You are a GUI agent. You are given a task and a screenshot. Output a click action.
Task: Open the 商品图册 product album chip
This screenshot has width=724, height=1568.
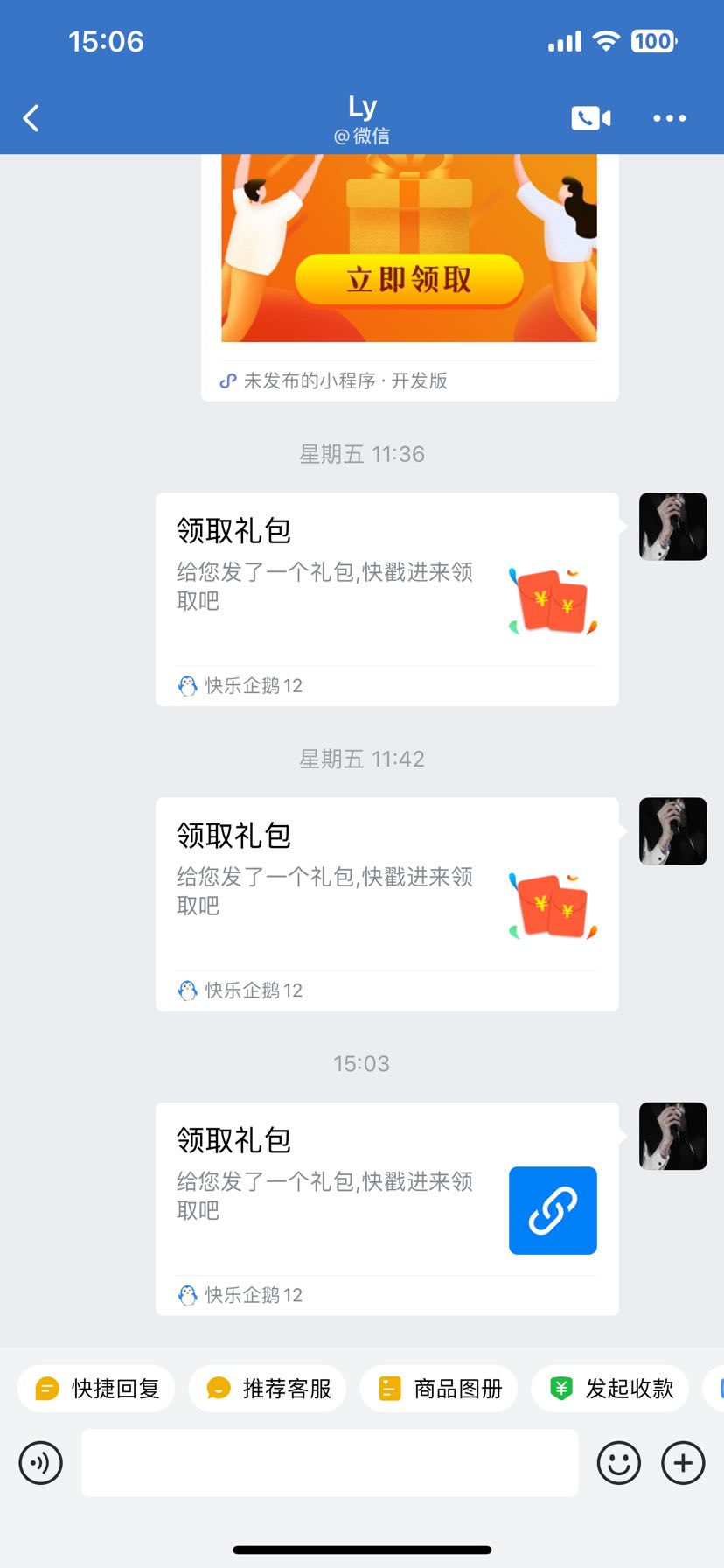439,1388
